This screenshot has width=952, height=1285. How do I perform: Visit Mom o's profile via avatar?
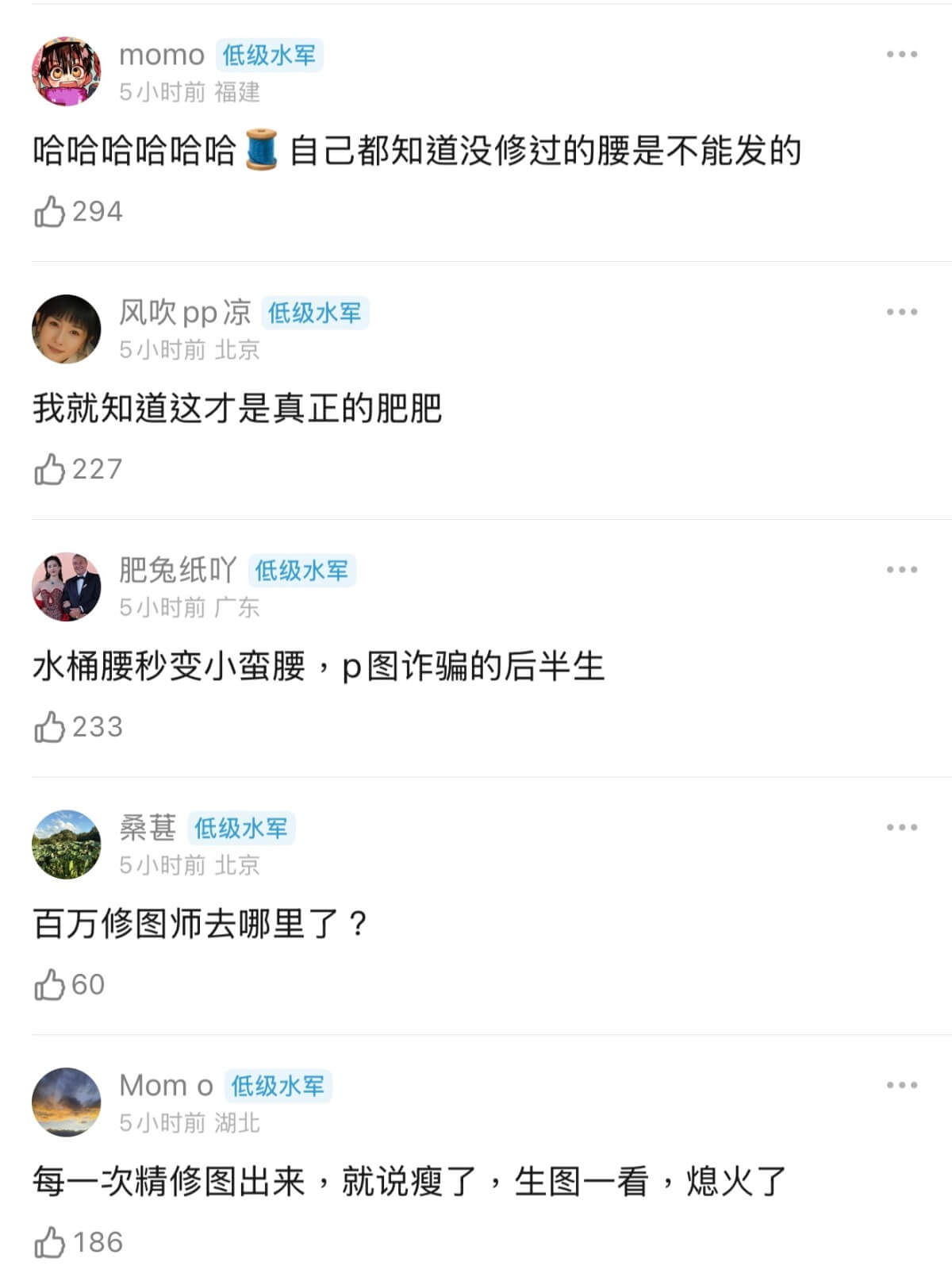67,1102
